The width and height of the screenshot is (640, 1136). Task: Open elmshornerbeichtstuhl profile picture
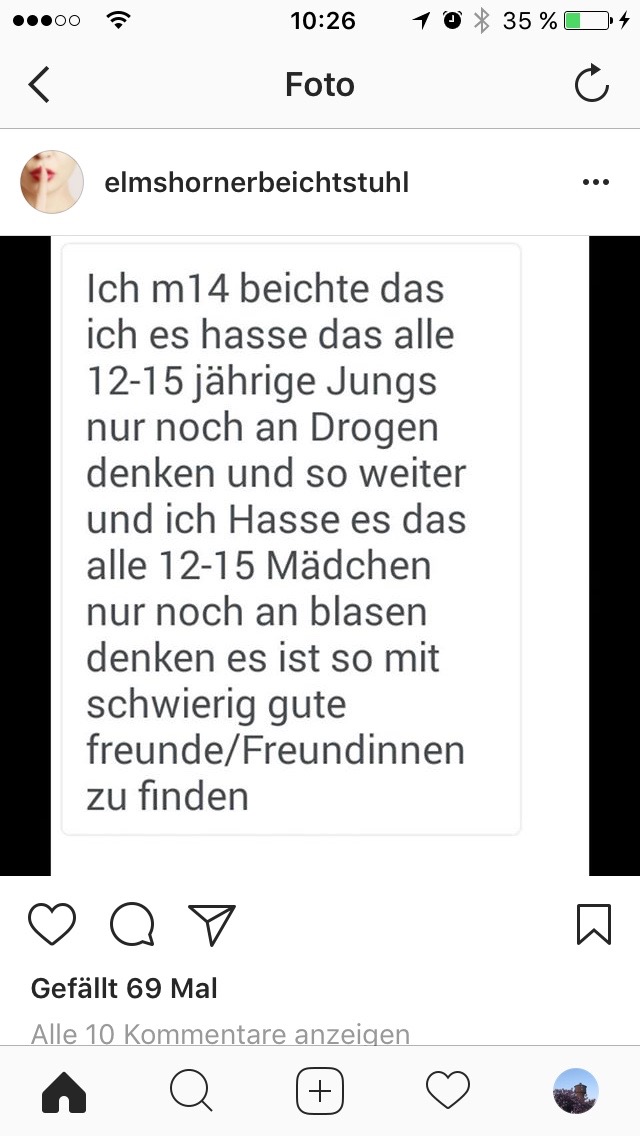52,182
